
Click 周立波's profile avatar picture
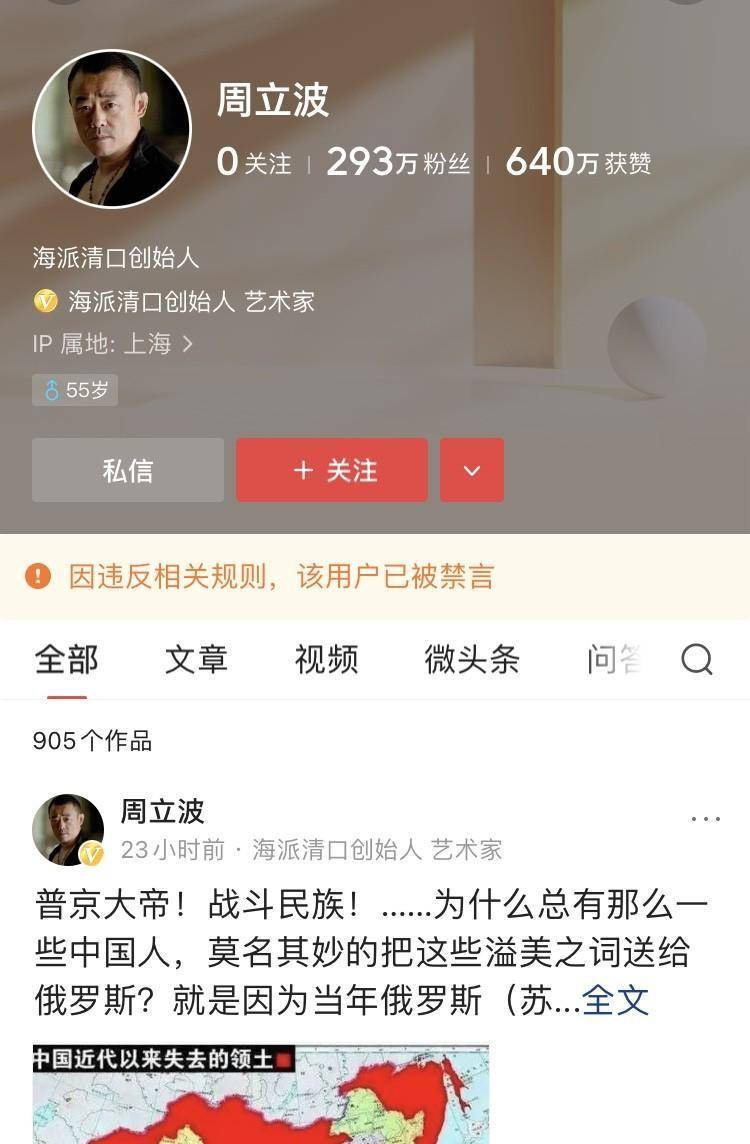[x=112, y=127]
